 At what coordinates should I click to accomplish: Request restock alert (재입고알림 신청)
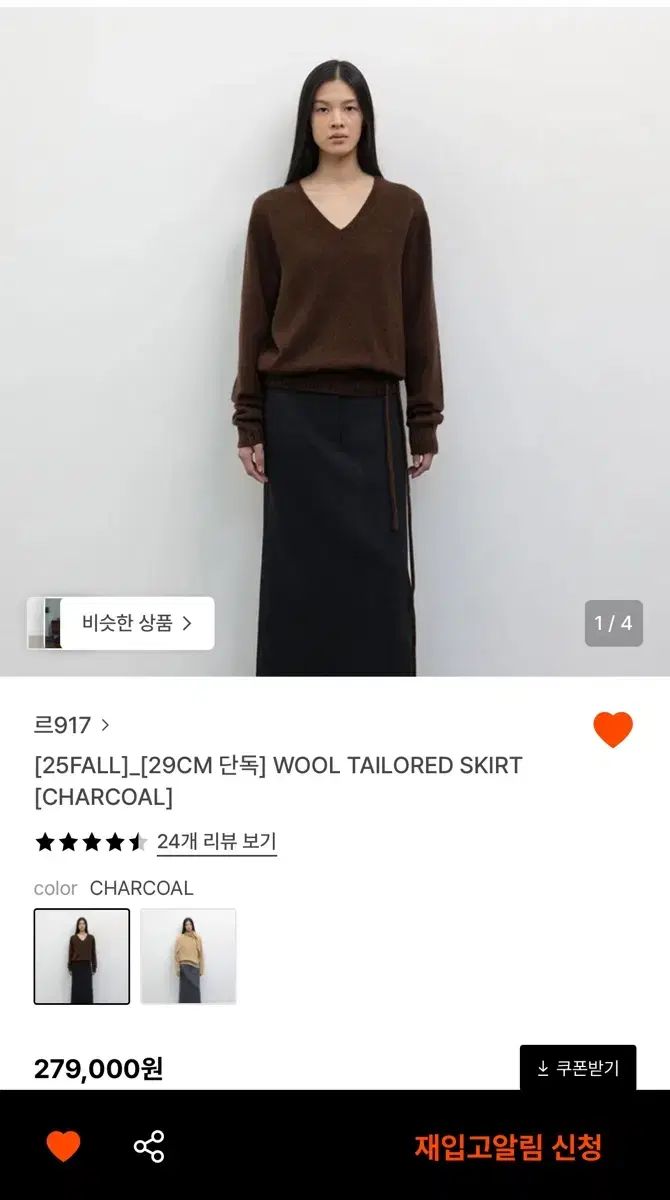pos(508,1146)
